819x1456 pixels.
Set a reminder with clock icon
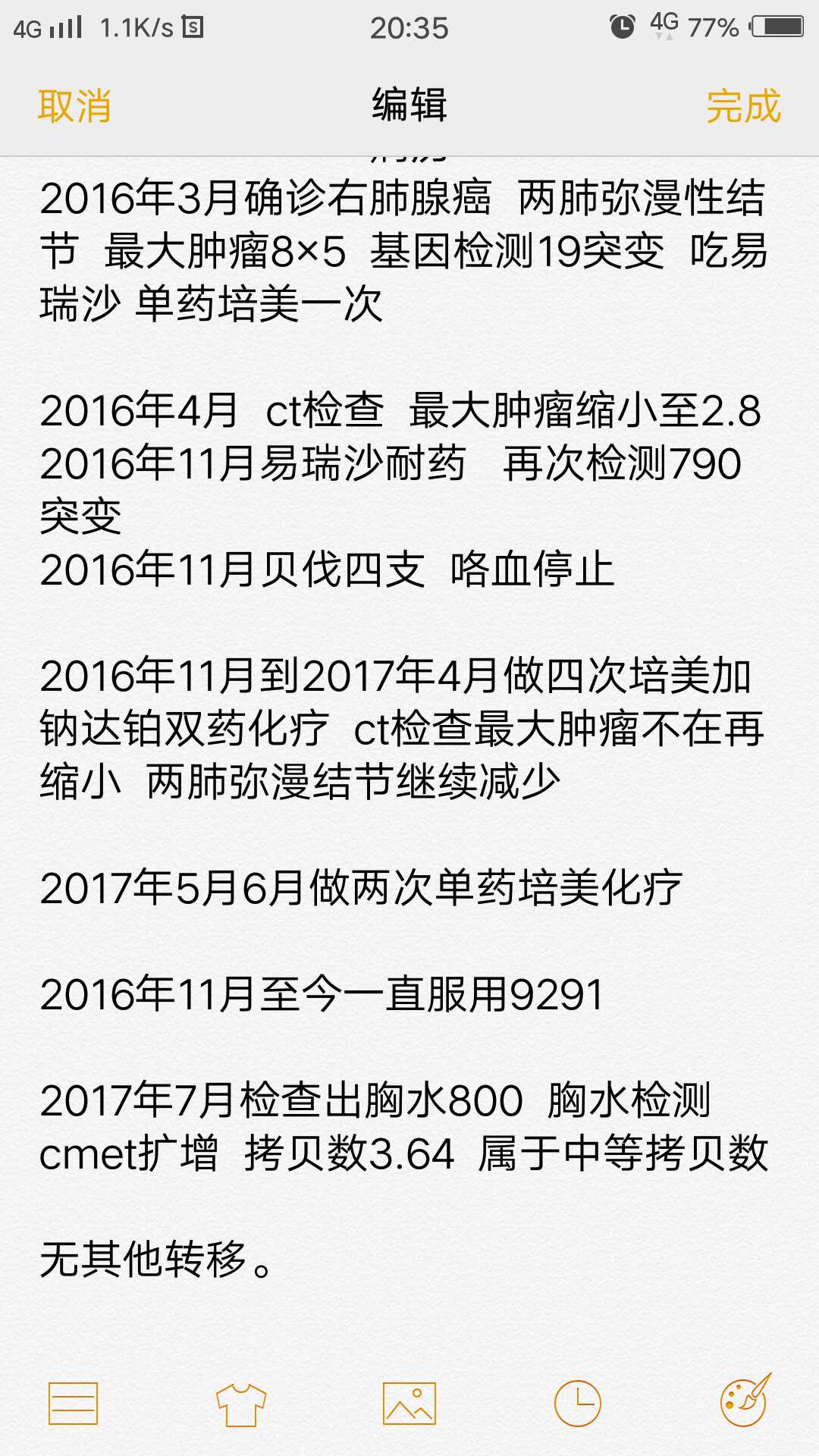(x=578, y=1403)
